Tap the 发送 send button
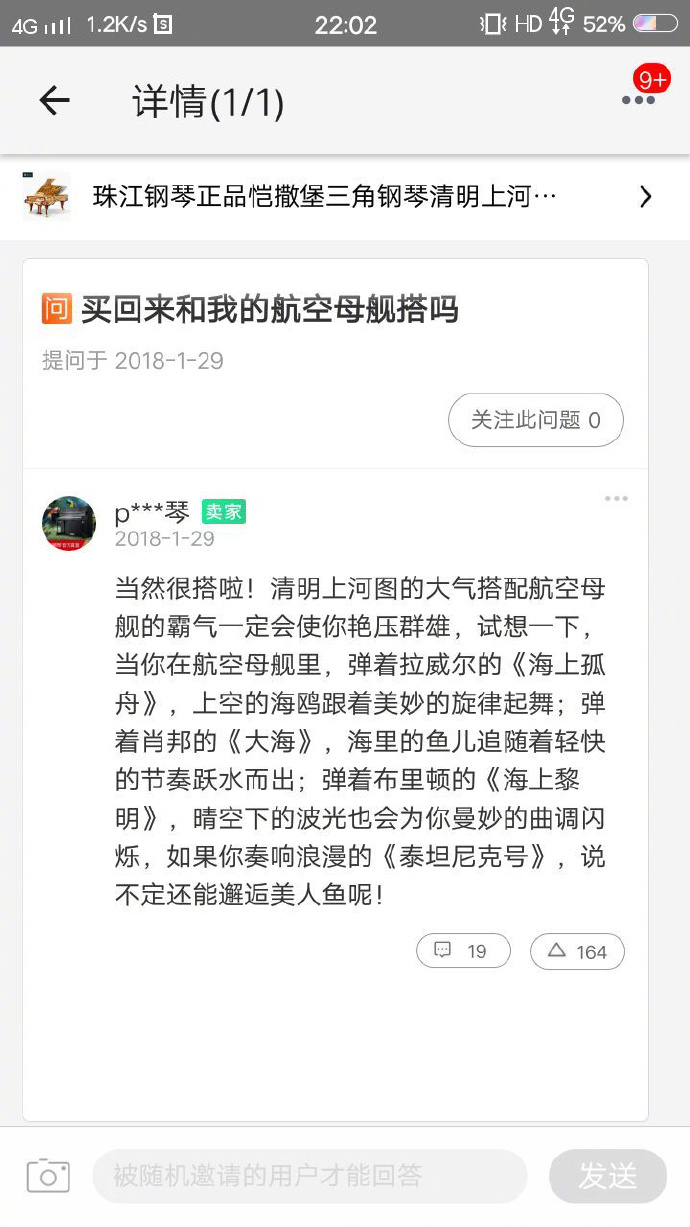Screen dimensions: 690x1227 click(x=607, y=1176)
